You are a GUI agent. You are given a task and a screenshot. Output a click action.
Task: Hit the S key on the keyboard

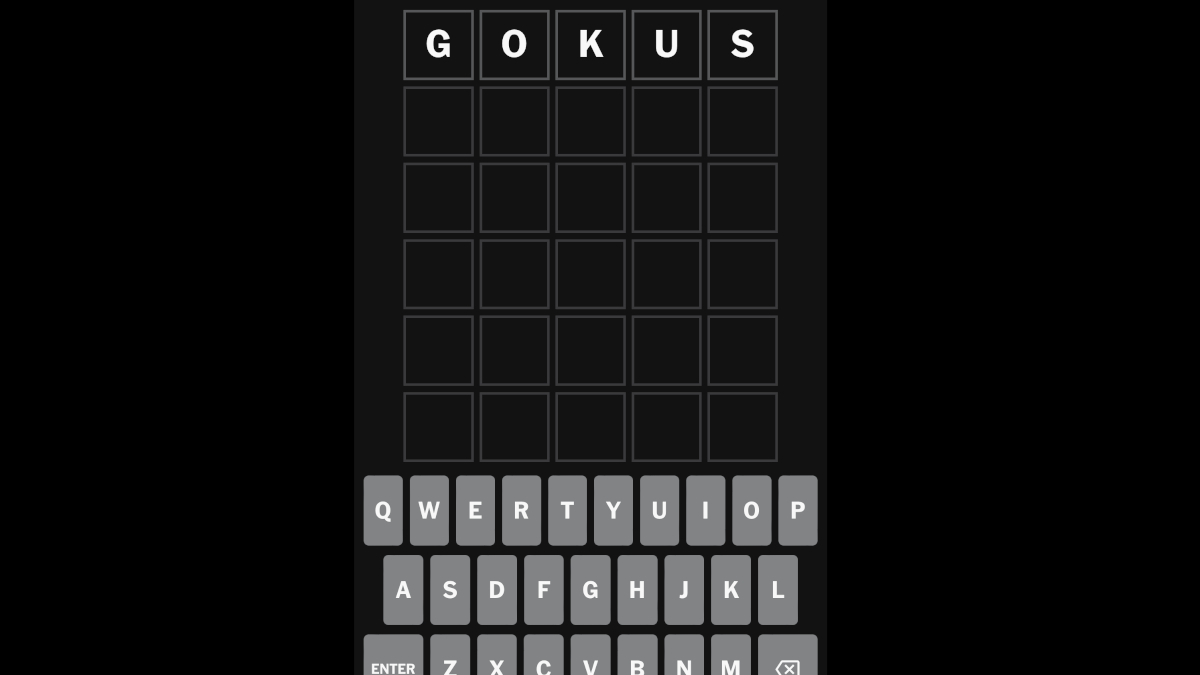tap(450, 590)
